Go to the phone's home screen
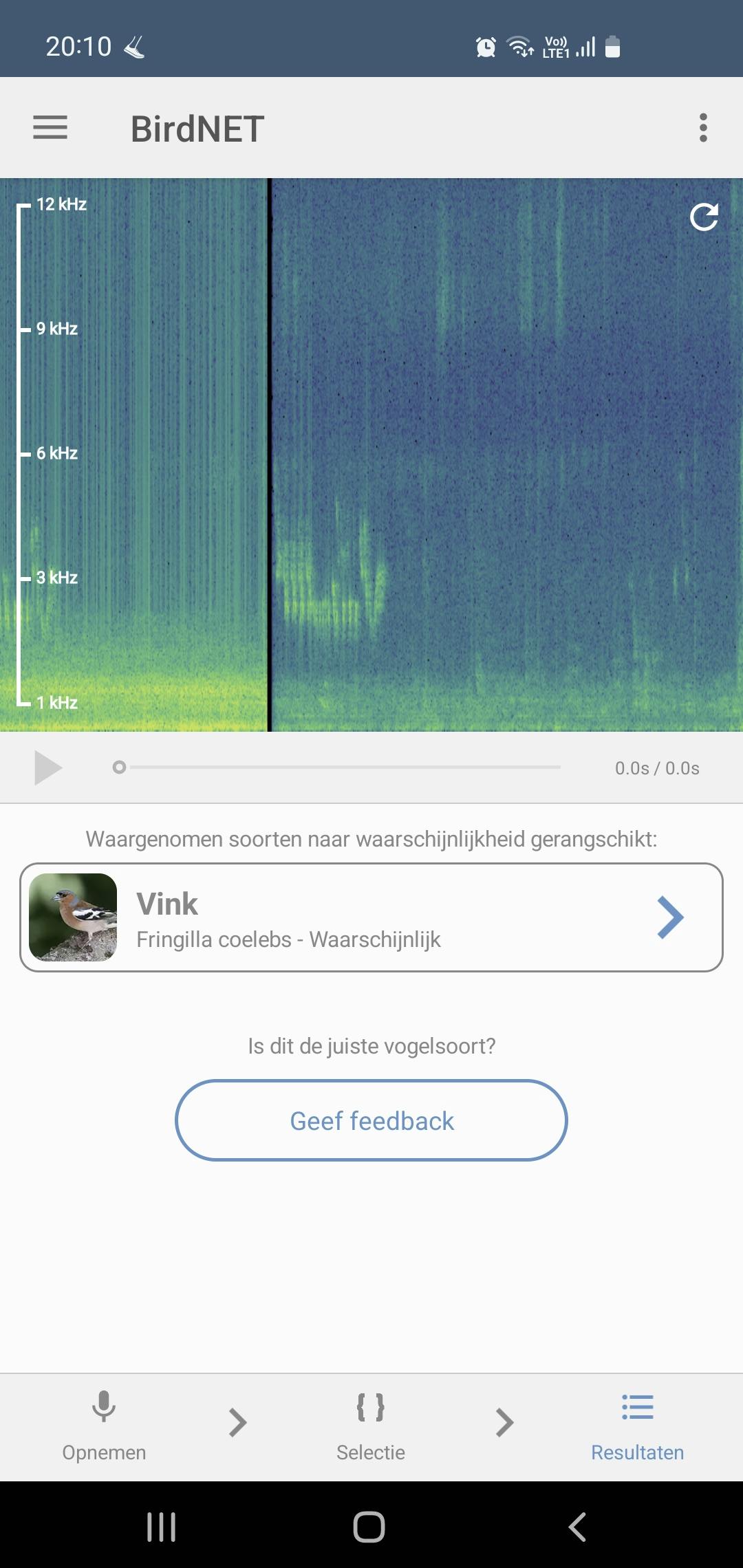743x1568 pixels. [369, 1527]
